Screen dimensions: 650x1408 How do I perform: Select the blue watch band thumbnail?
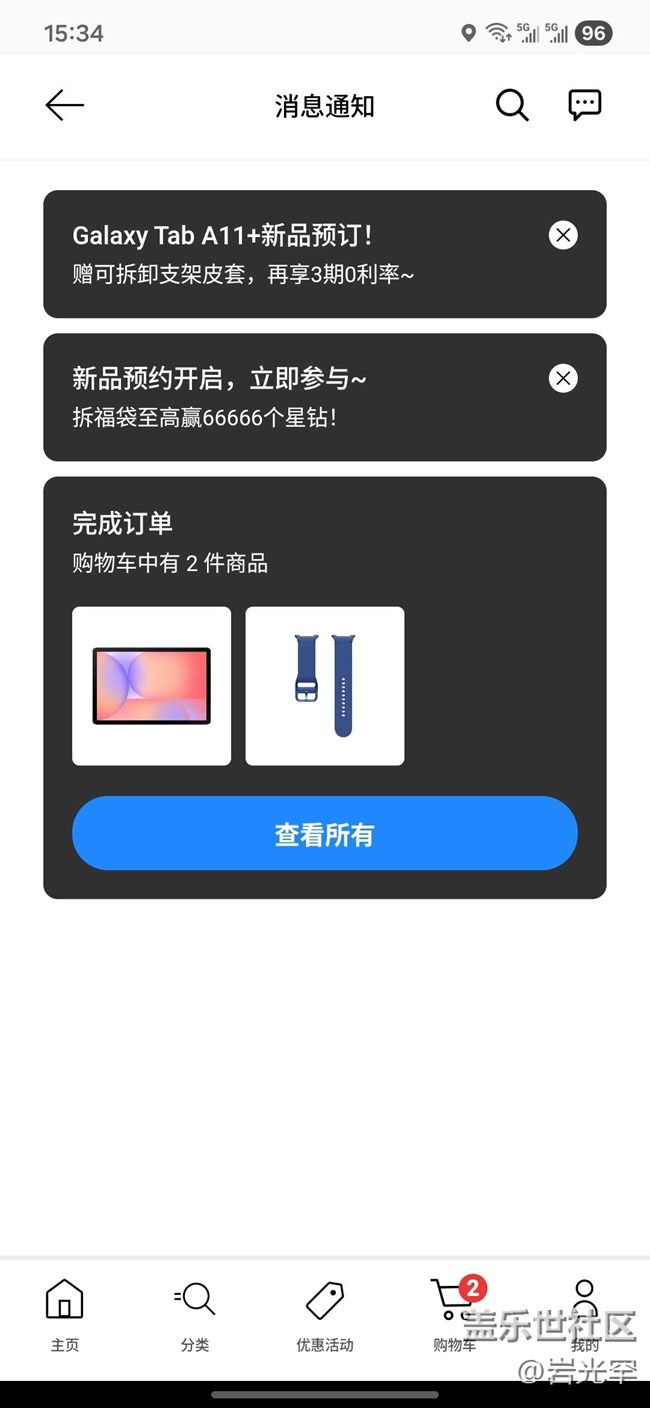[325, 686]
